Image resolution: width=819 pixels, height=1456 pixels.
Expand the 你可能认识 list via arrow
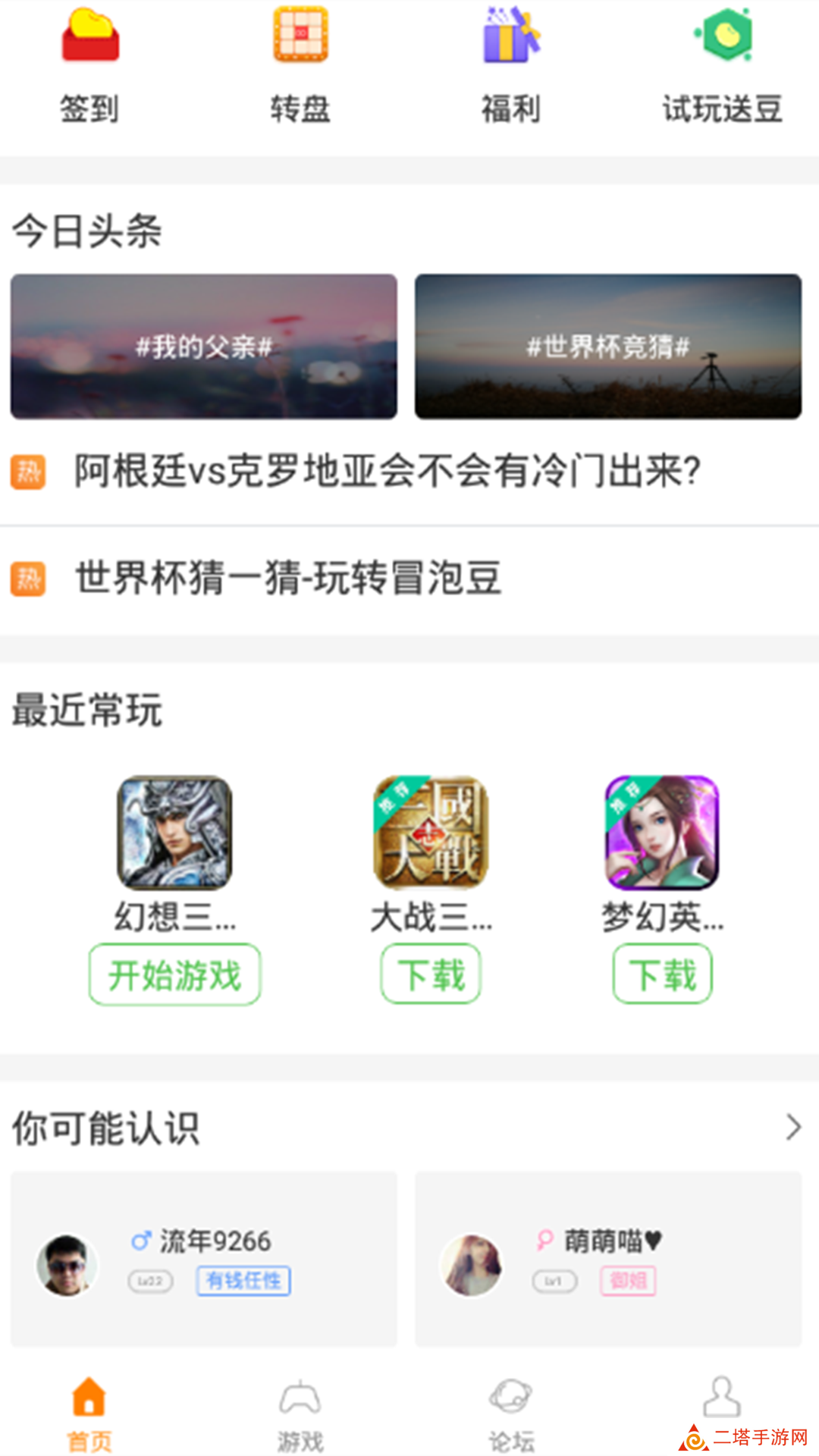coord(793,1127)
